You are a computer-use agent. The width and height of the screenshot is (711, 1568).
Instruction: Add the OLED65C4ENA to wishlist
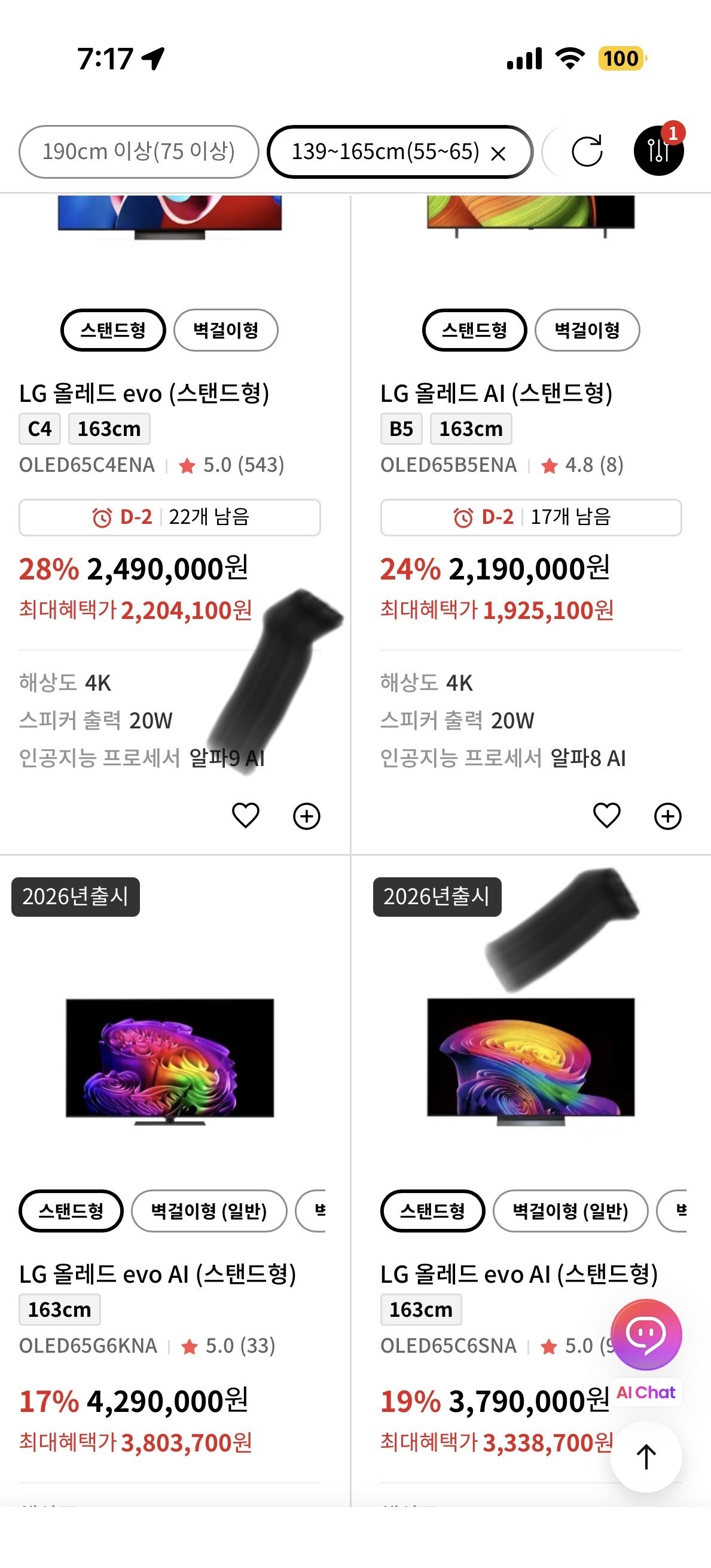point(246,816)
